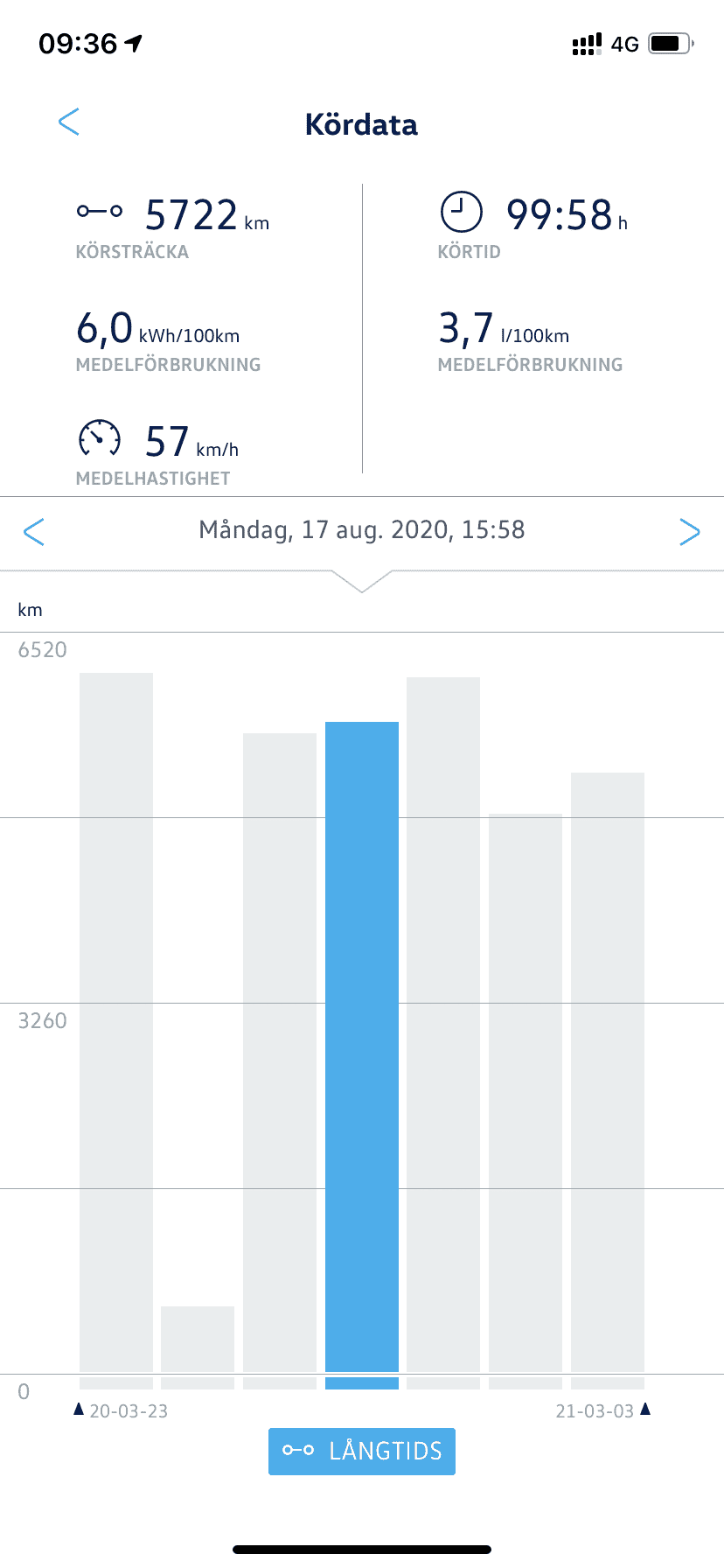
Task: Select the first bar above 20-03-23
Action: pyautogui.click(x=116, y=1022)
